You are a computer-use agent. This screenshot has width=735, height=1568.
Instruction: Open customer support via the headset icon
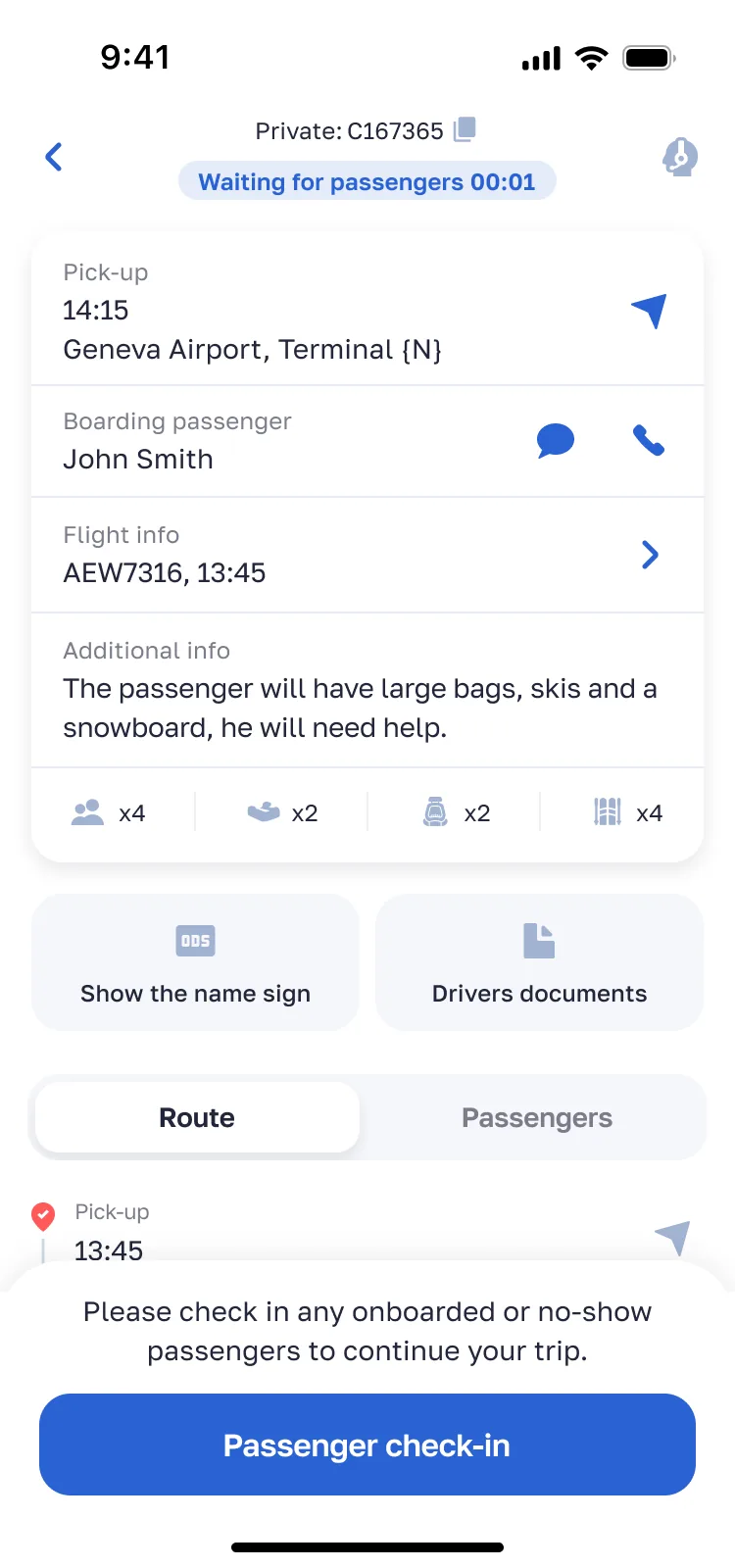tap(680, 157)
